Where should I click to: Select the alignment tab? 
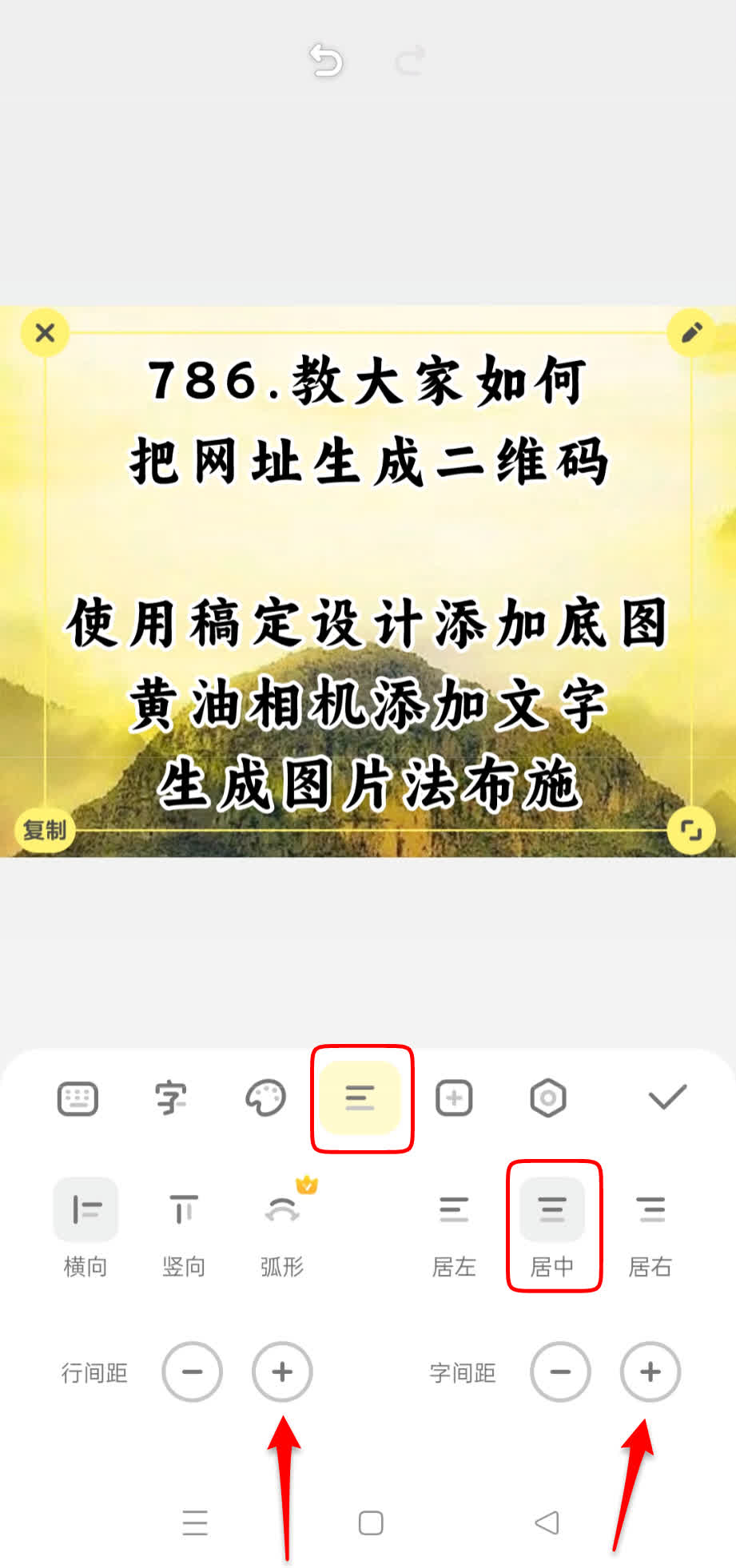click(360, 1098)
